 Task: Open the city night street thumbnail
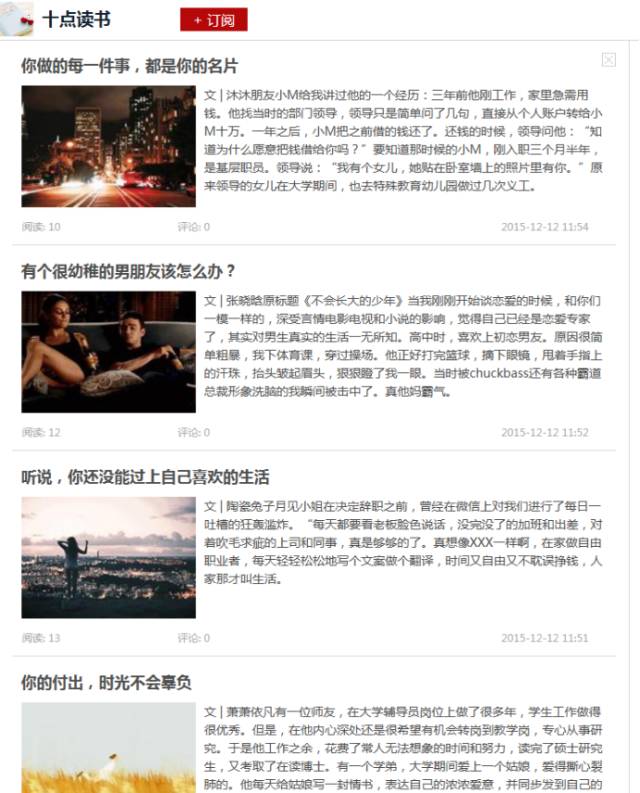coord(108,146)
